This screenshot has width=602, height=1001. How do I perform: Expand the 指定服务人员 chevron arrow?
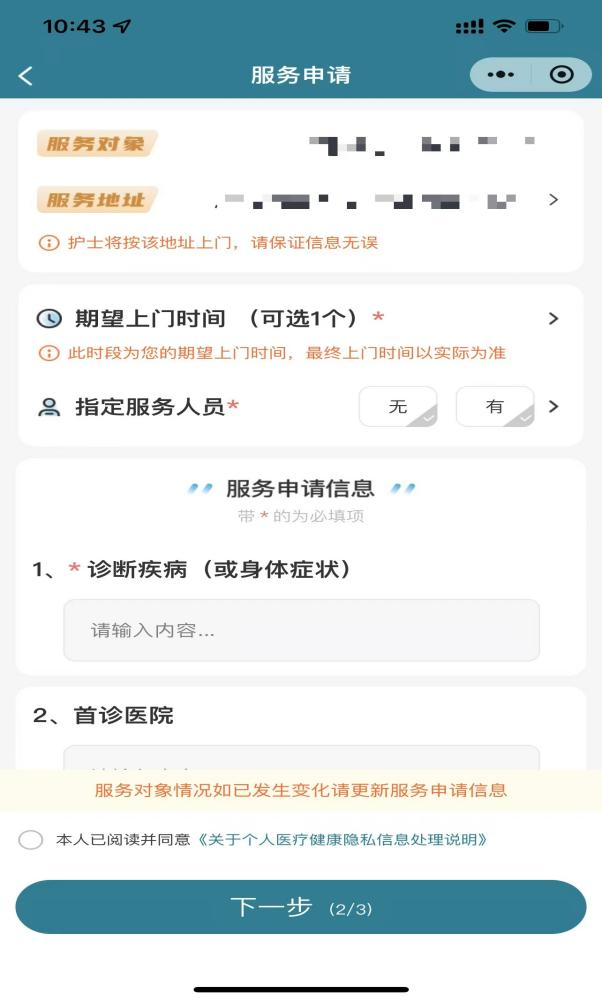(x=554, y=407)
